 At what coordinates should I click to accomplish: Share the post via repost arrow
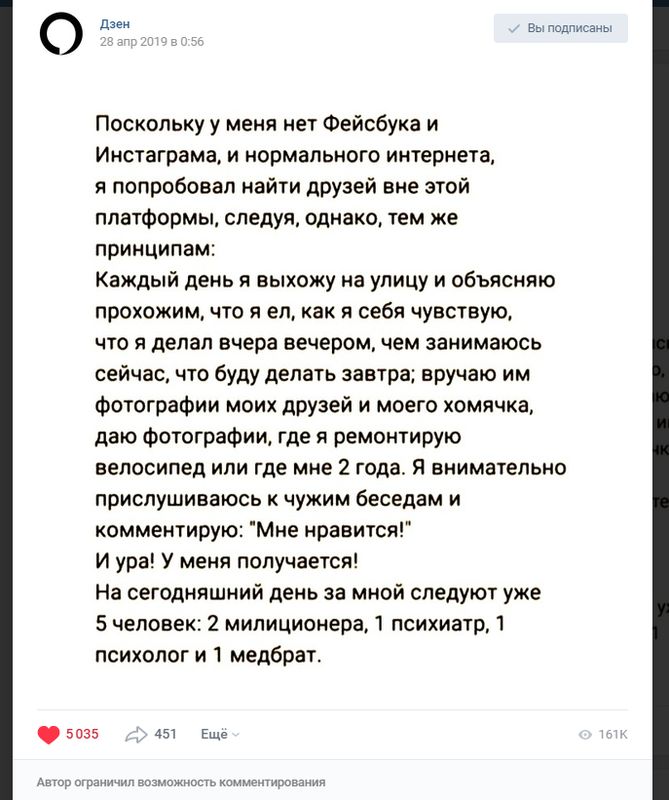[136, 735]
